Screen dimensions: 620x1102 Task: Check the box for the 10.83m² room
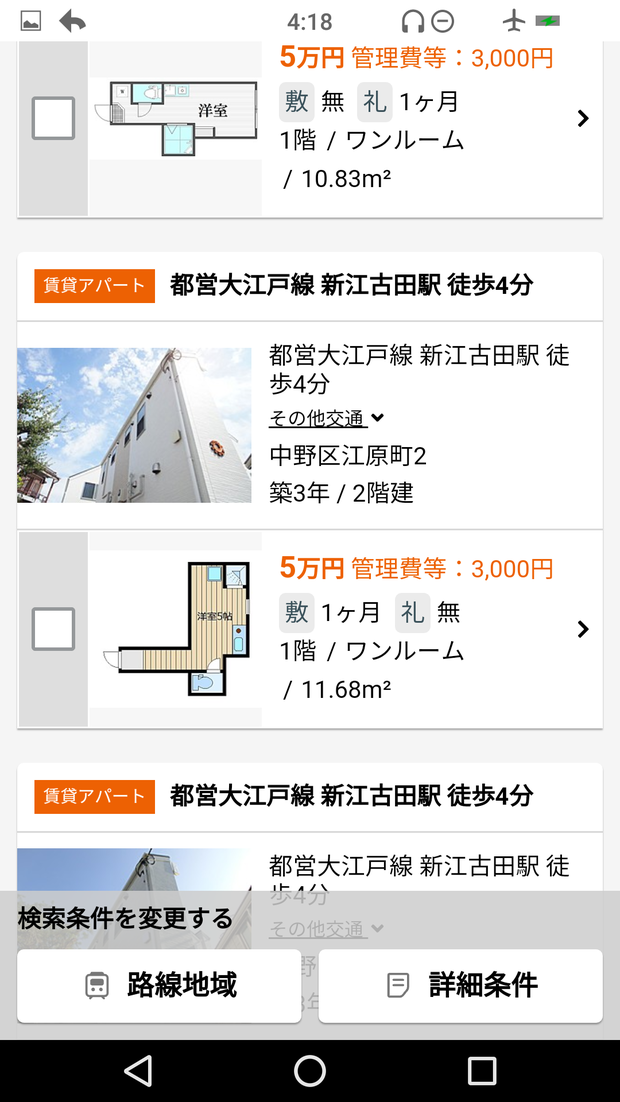[x=53, y=118]
